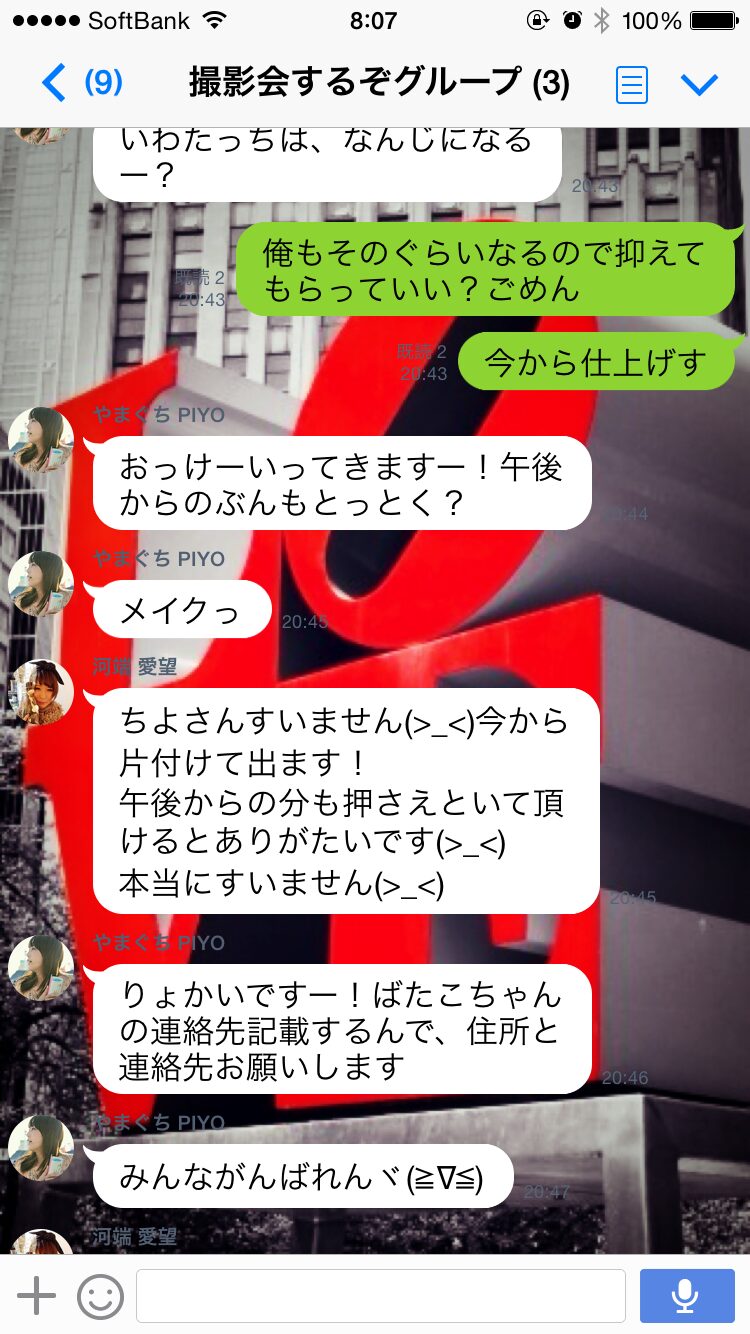Open the emoji sticker picker
The image size is (750, 1334).
click(100, 1296)
